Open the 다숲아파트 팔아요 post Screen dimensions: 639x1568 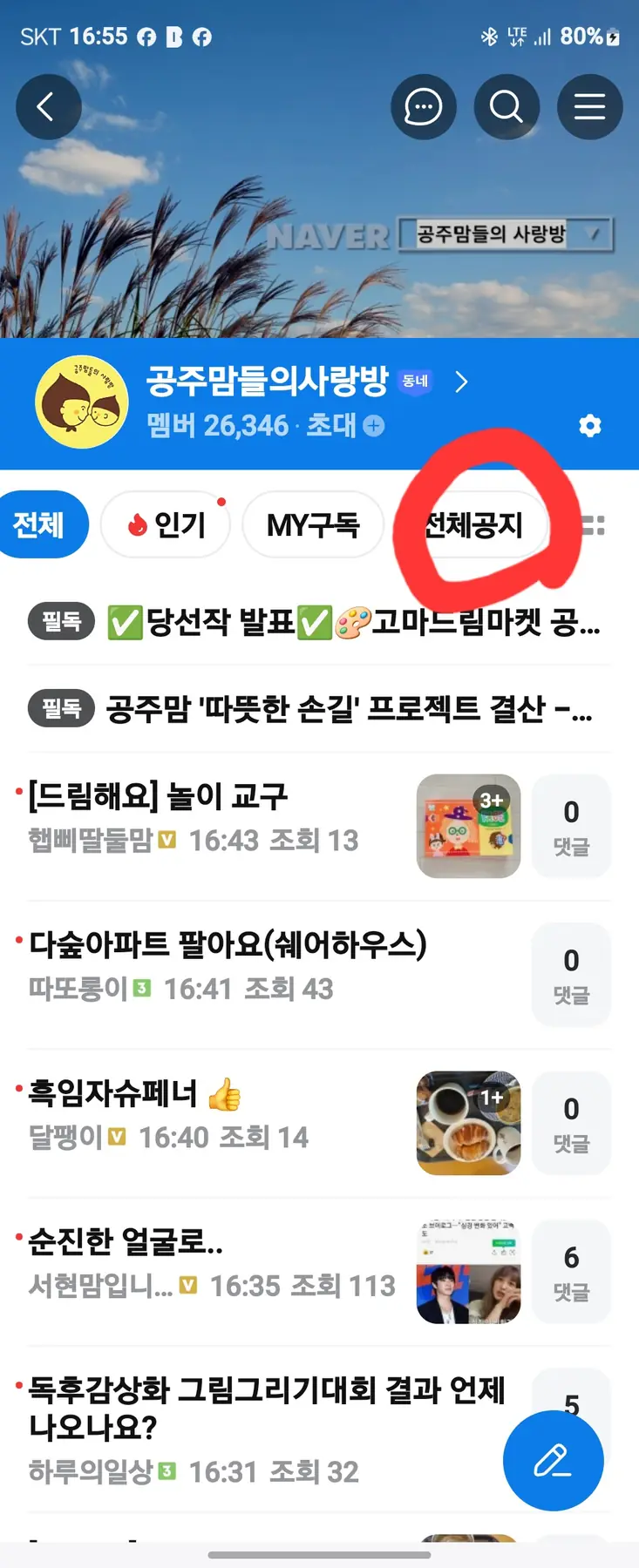[228, 945]
